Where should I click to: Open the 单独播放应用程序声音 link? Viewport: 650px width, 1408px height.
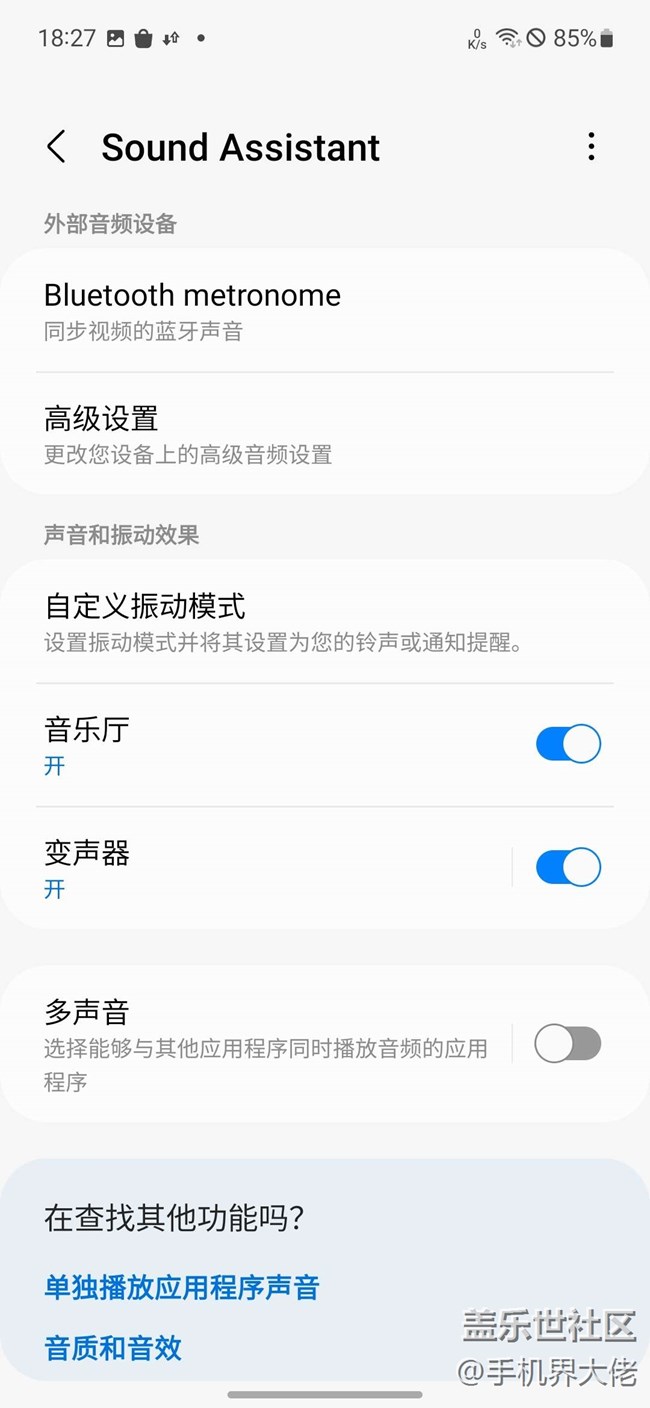181,1287
